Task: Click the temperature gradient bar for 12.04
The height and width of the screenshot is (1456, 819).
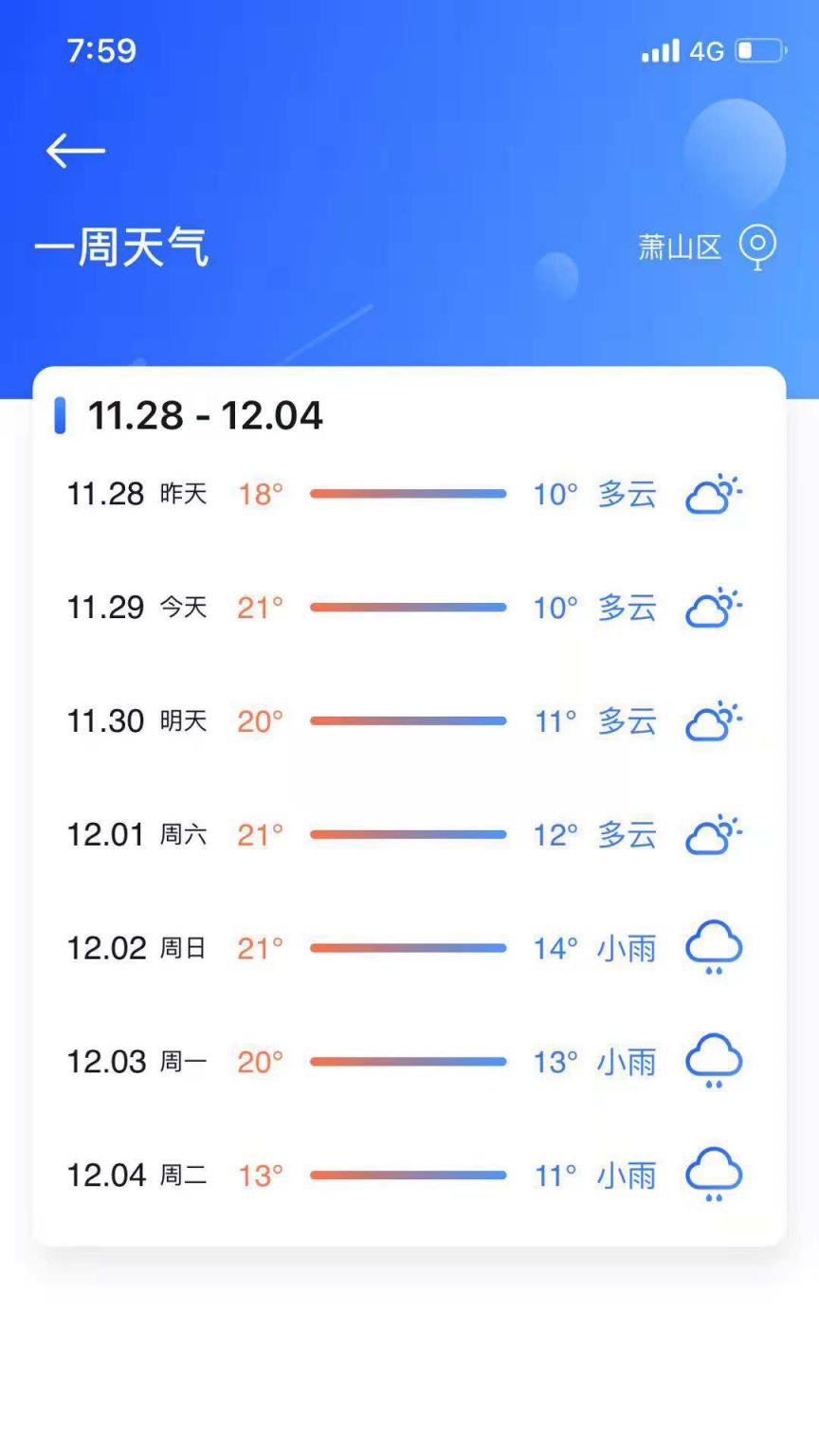Action: coord(408,1174)
